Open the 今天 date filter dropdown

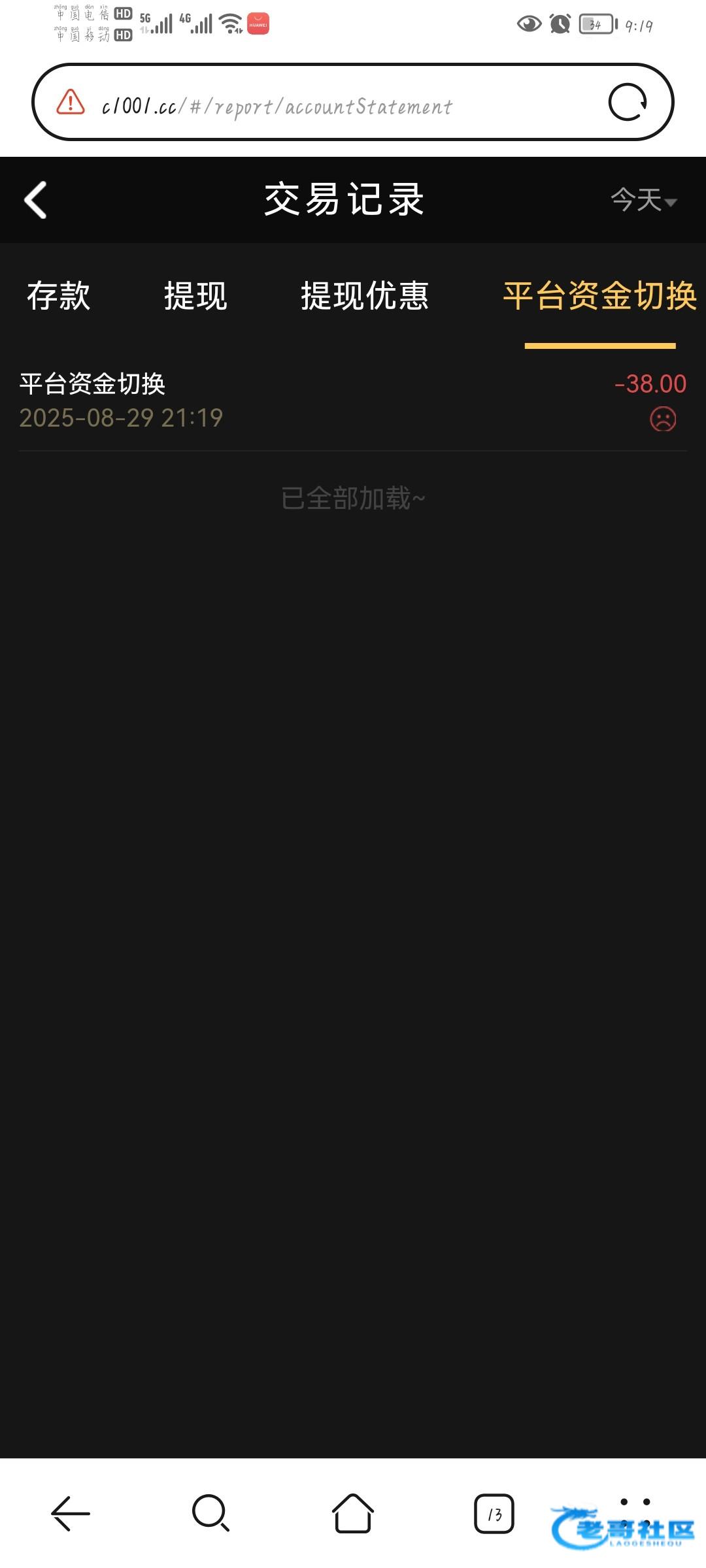(x=643, y=200)
